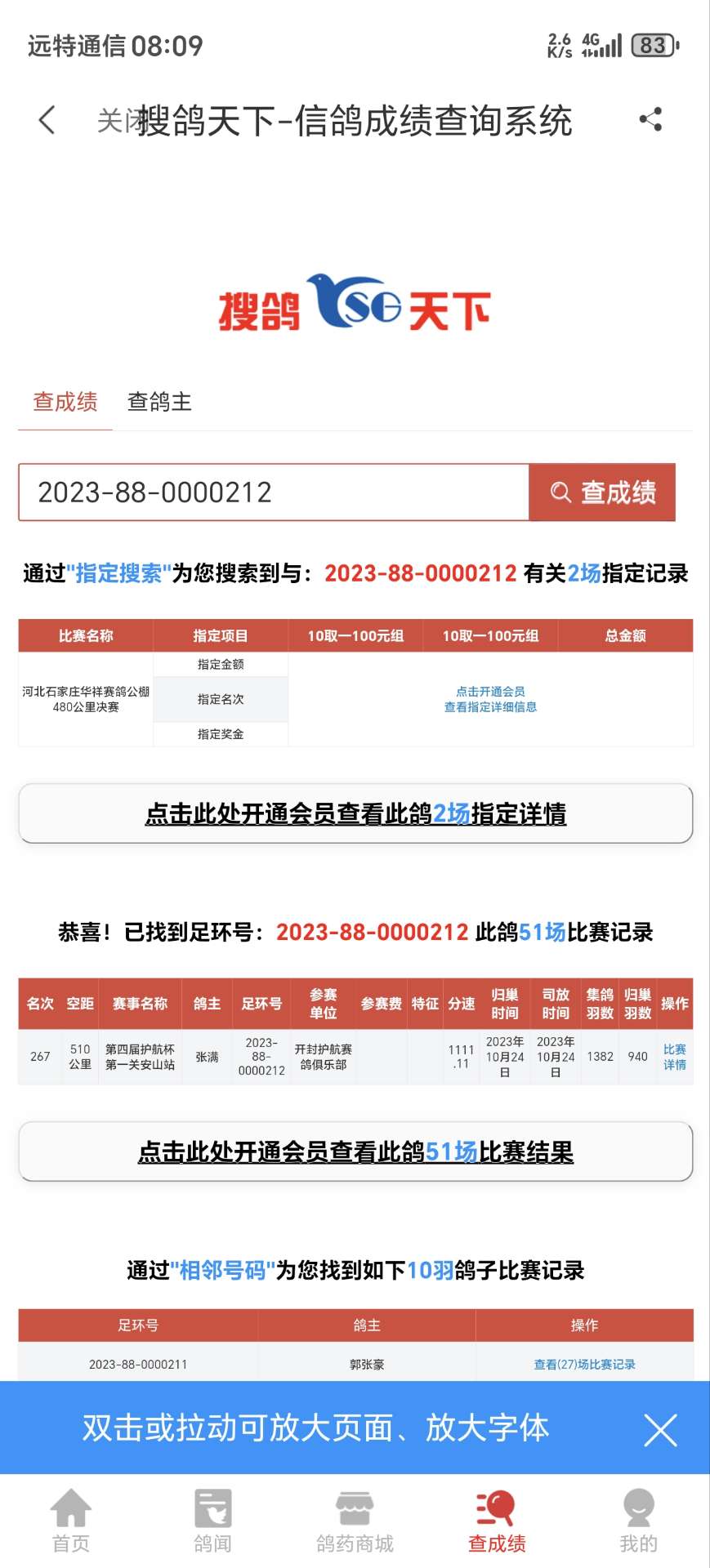The width and height of the screenshot is (710, 1568).
Task: Dismiss the blue zoom tip banner
Action: pyautogui.click(x=660, y=1430)
